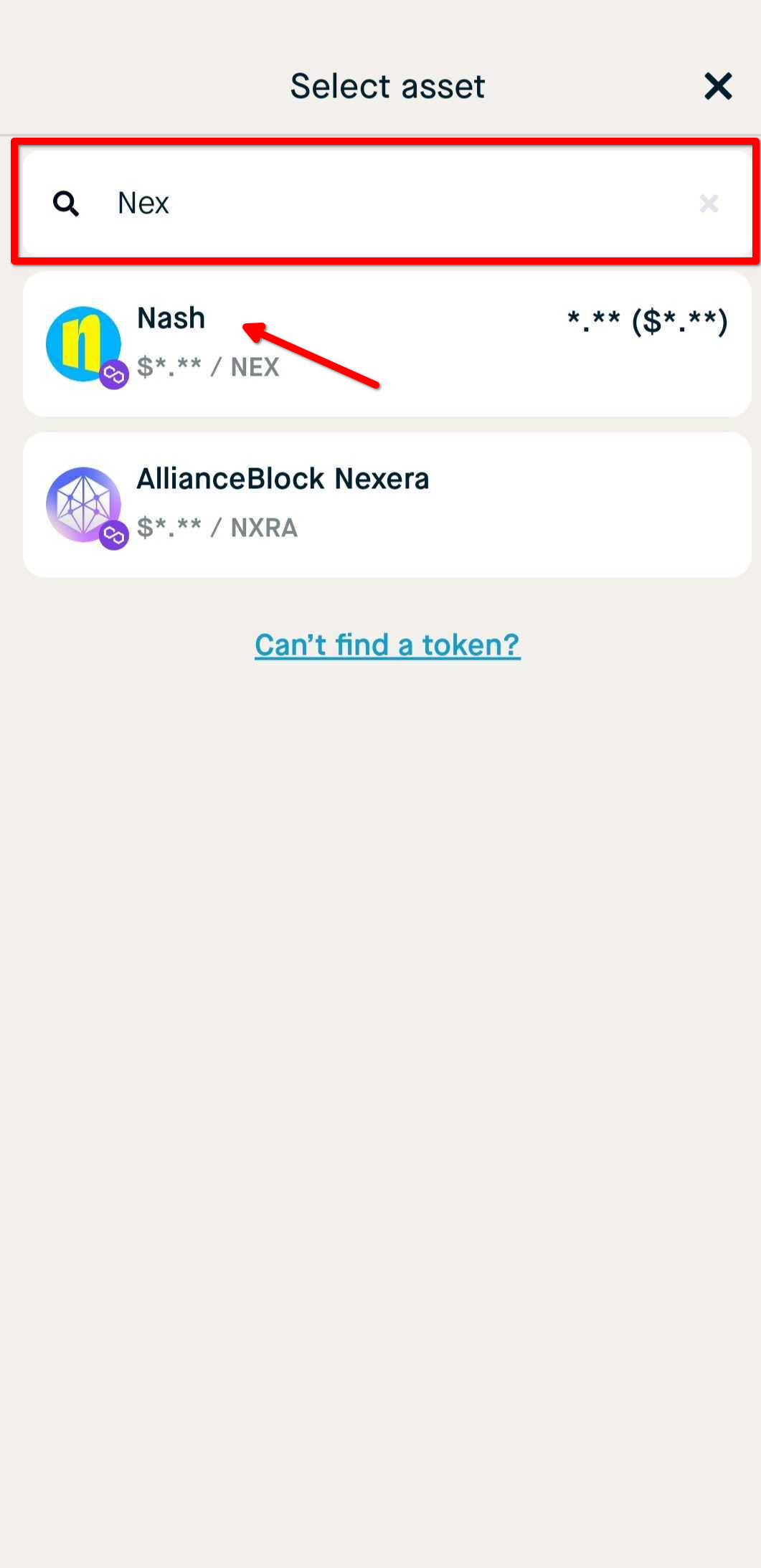Screen dimensions: 761x1568
Task: Tap the search field containing Nex
Action: pyautogui.click(x=387, y=203)
